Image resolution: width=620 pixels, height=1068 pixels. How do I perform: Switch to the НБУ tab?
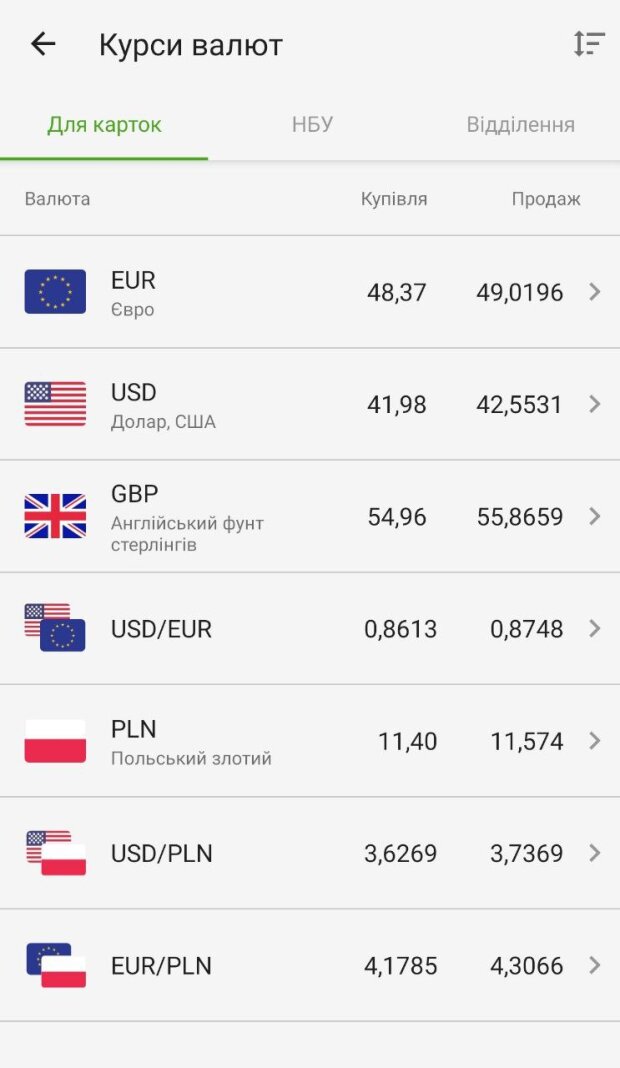(312, 125)
